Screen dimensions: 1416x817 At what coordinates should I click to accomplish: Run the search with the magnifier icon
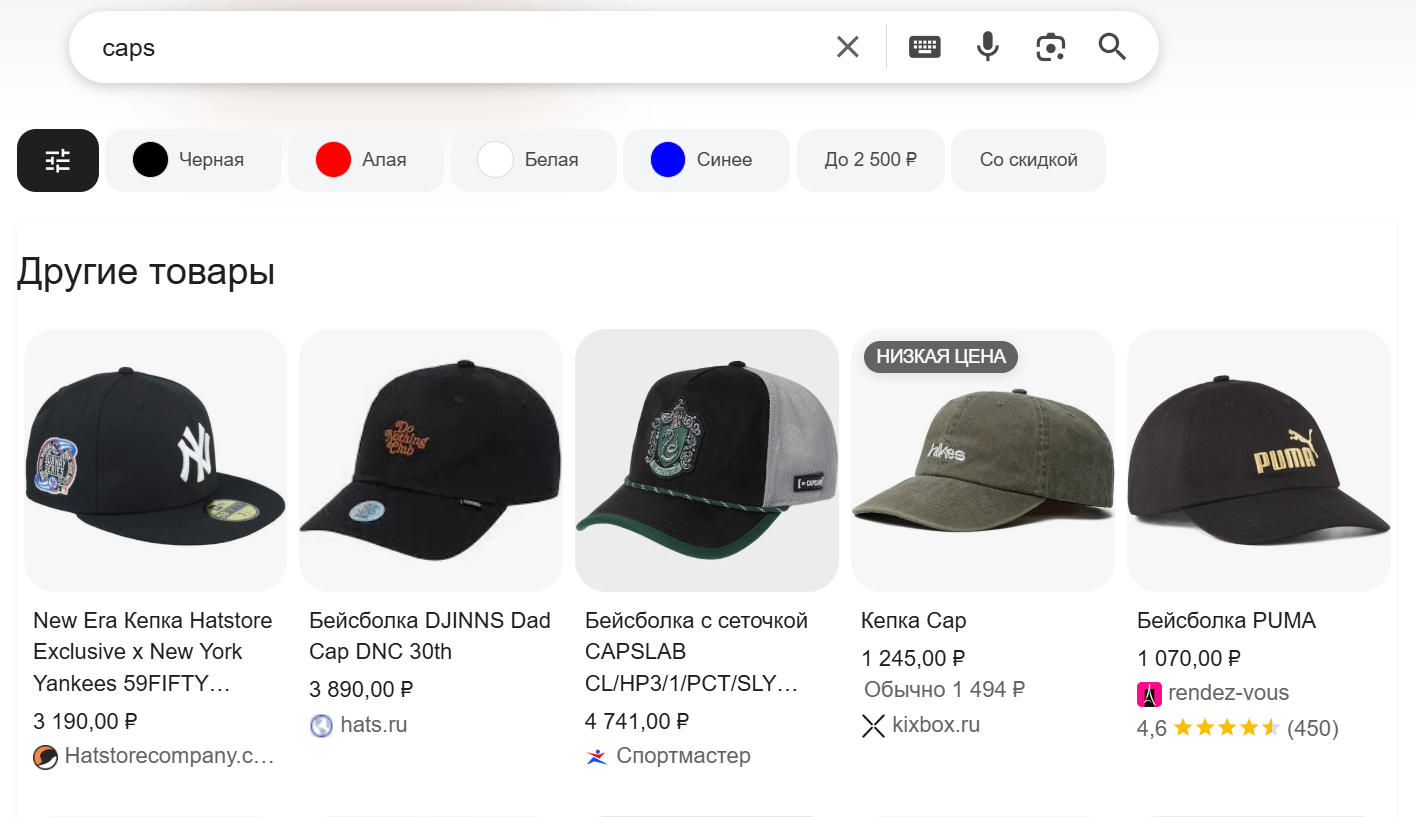(1112, 47)
